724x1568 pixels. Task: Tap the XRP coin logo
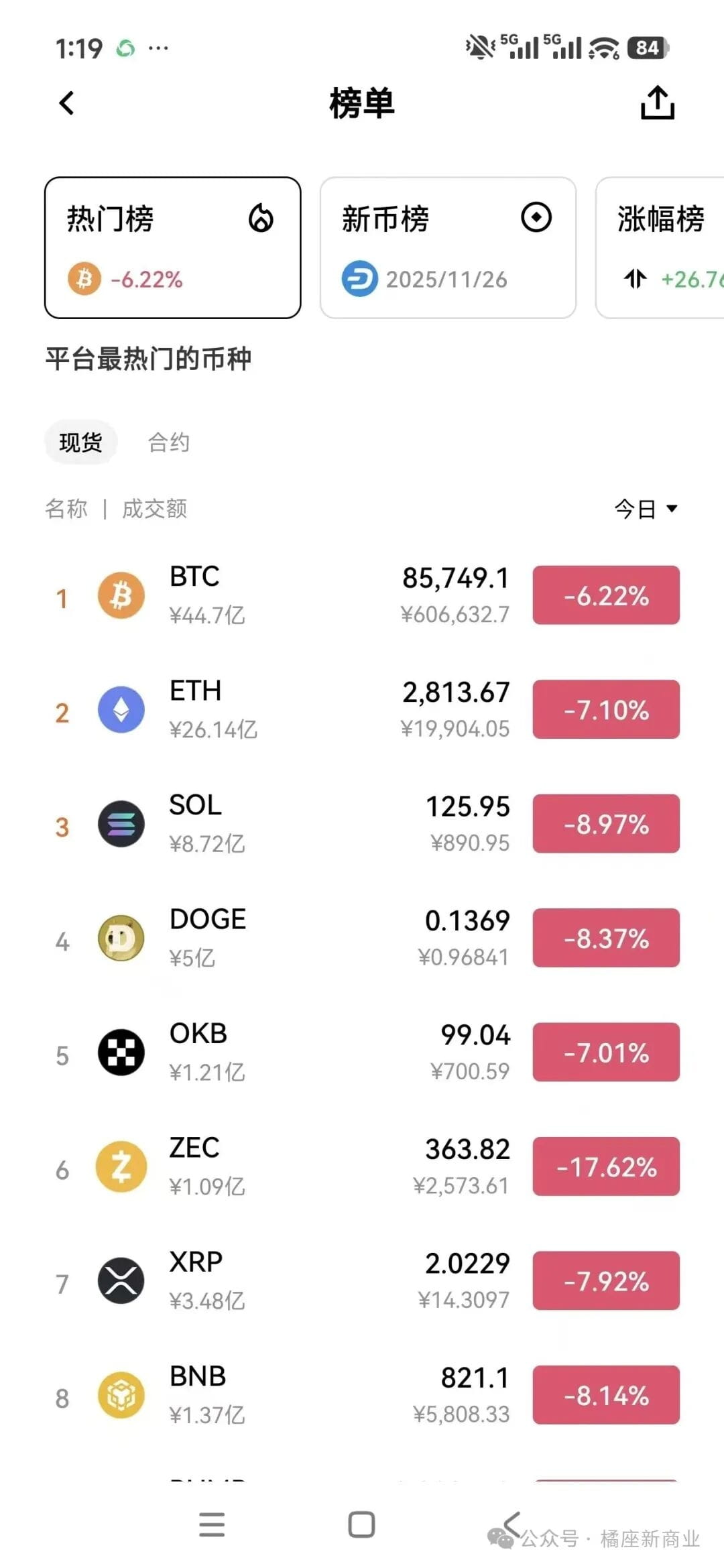121,1281
